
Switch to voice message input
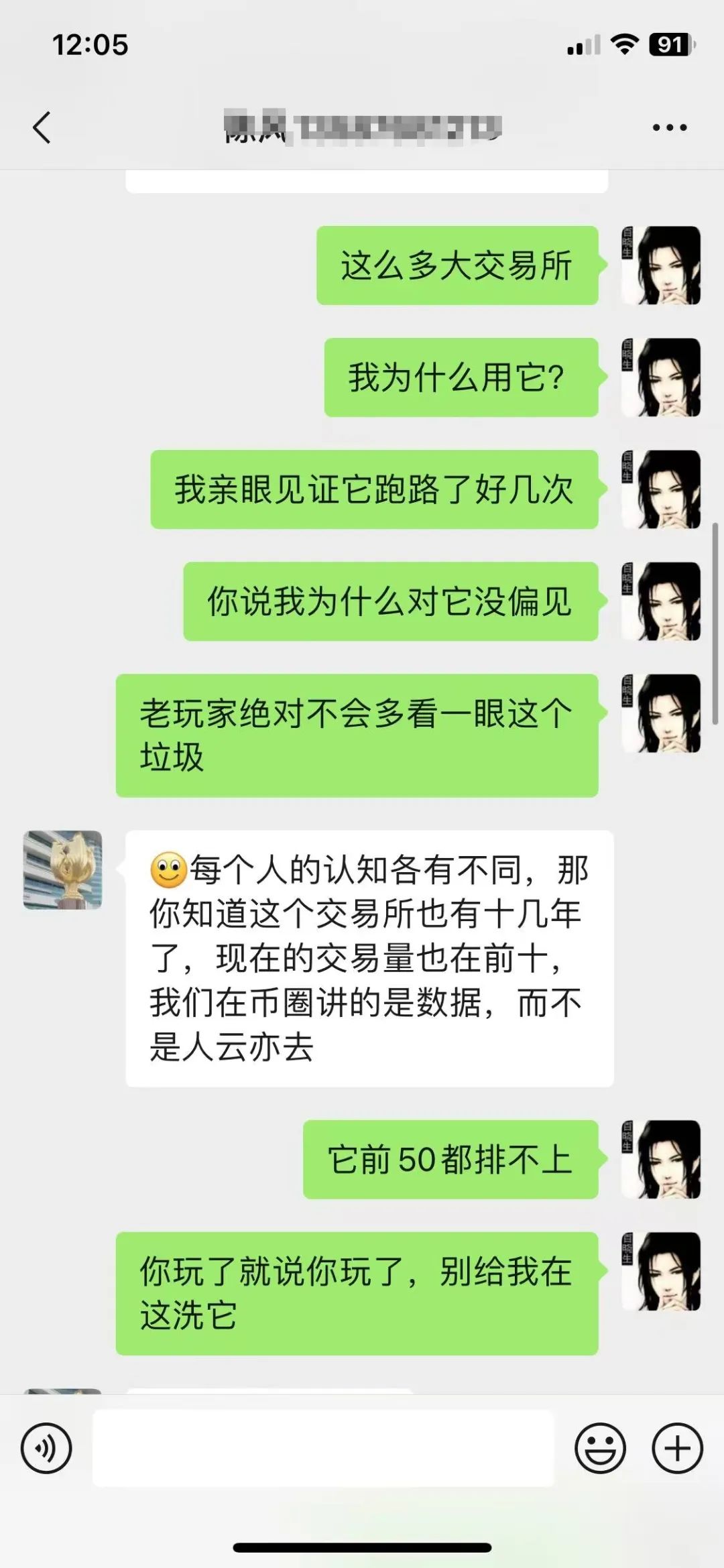(46, 1448)
